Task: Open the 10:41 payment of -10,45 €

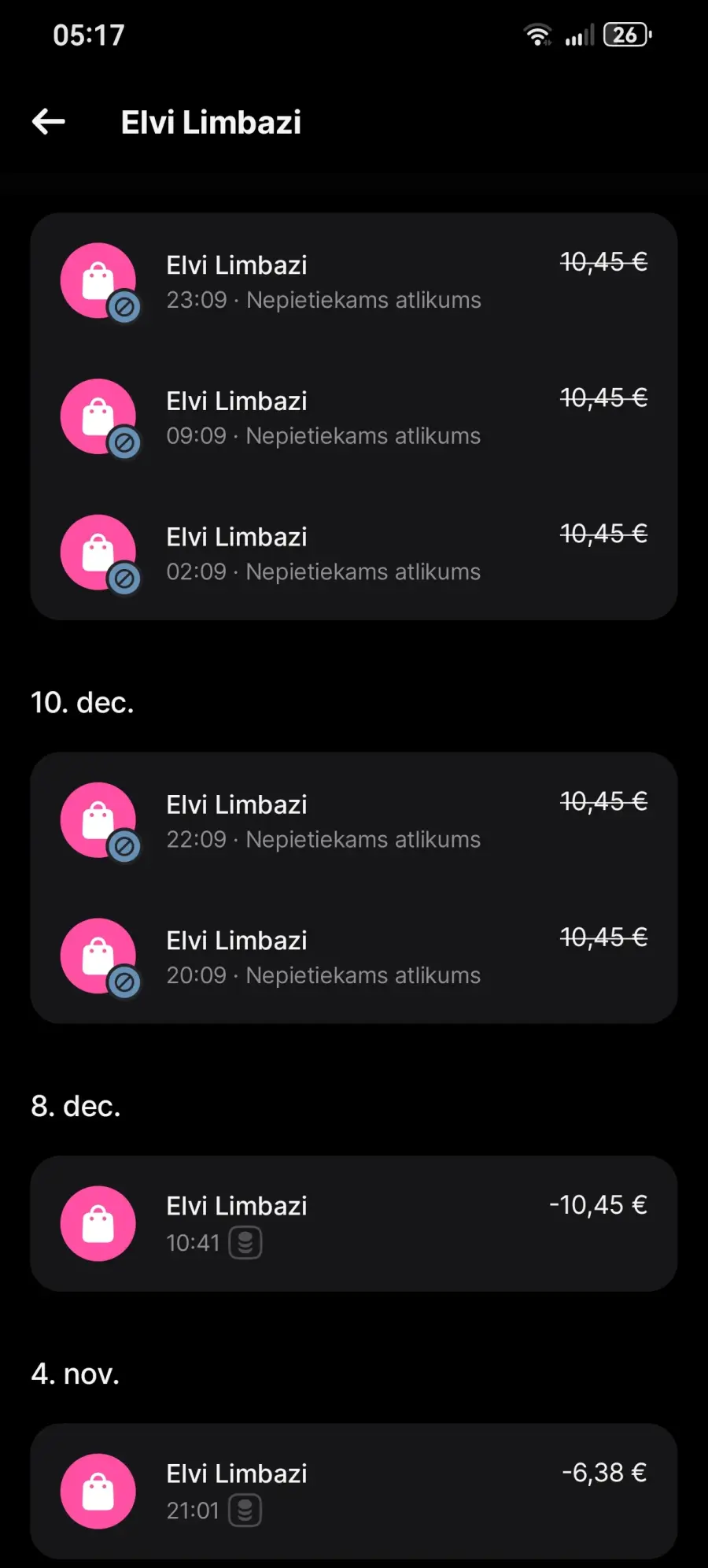Action: [x=354, y=1224]
